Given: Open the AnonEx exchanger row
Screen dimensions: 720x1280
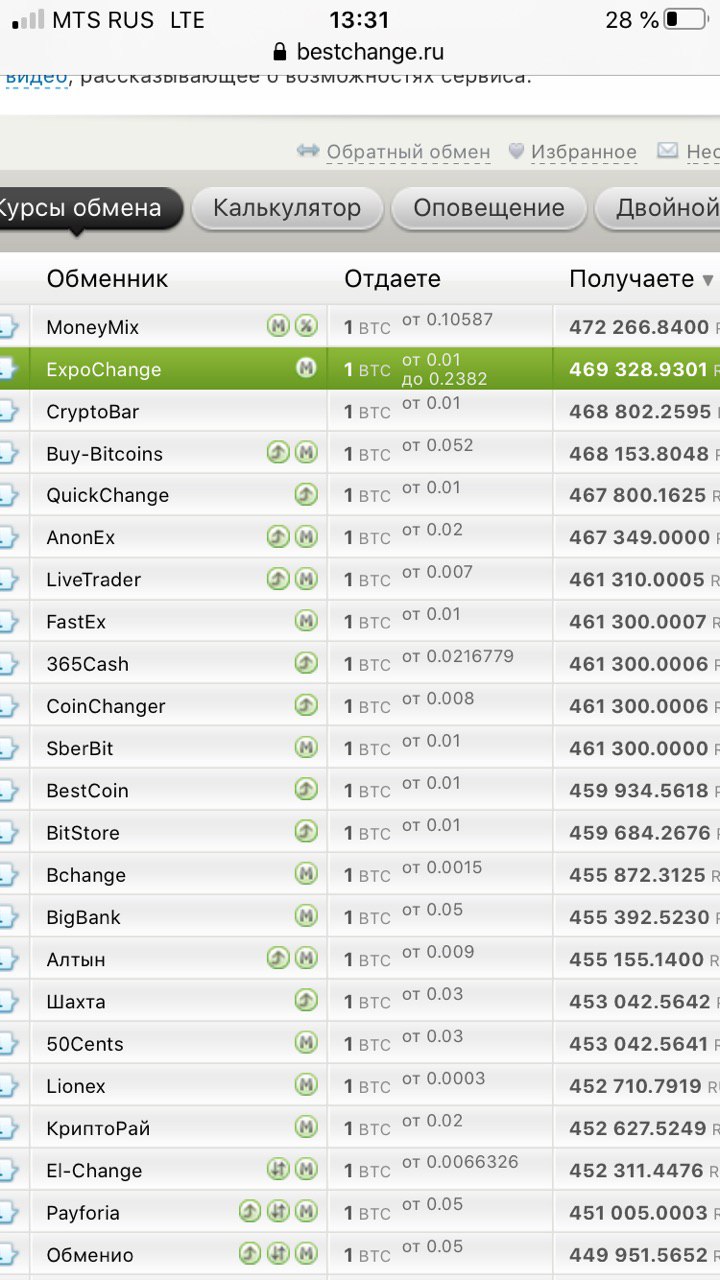Looking at the screenshot, I should coord(80,538).
